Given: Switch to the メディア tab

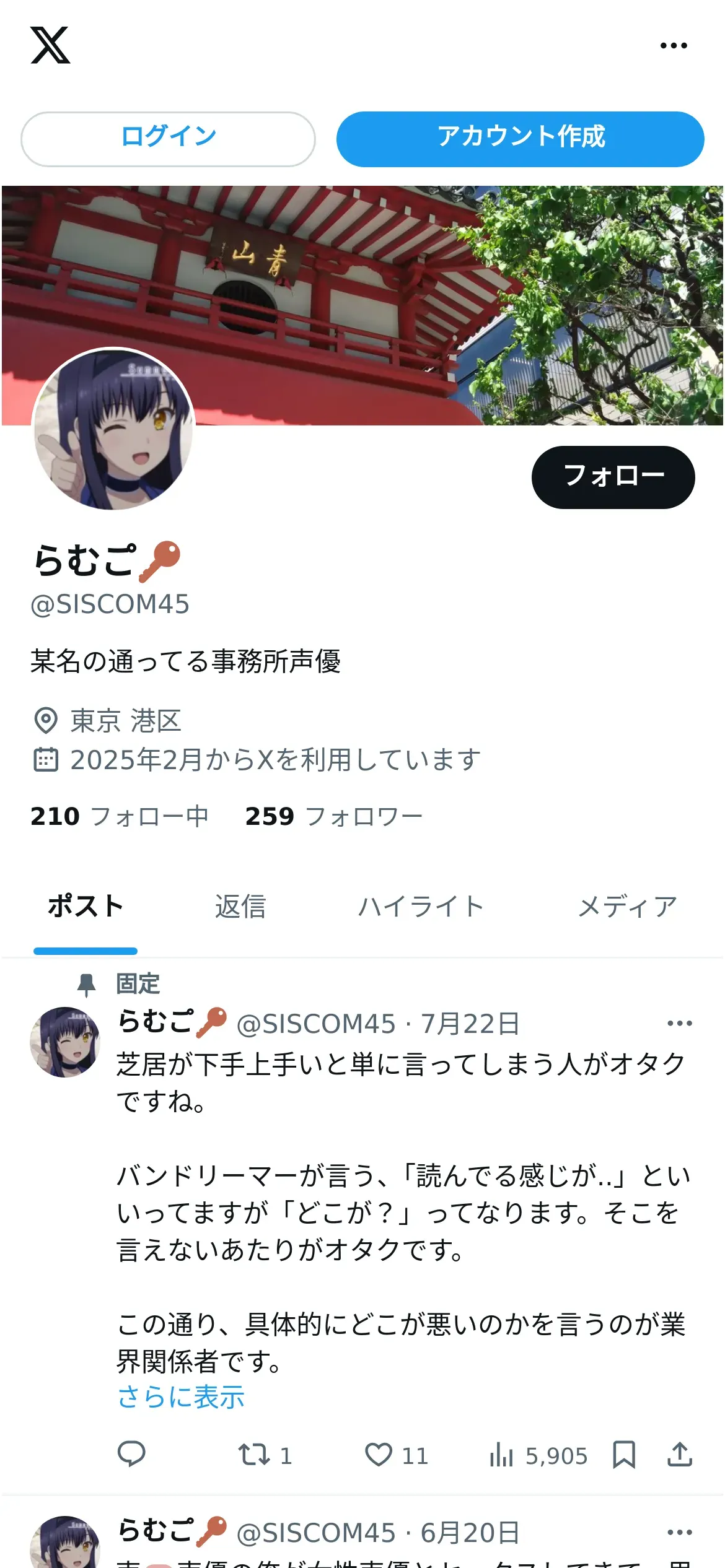Looking at the screenshot, I should pos(627,907).
